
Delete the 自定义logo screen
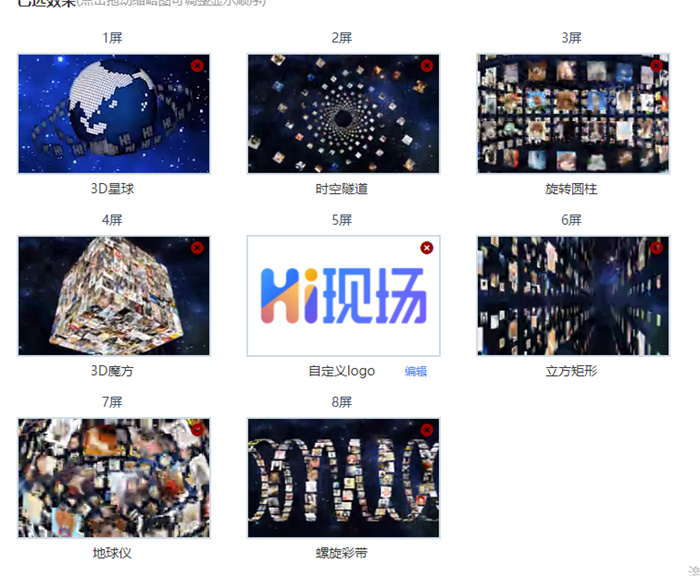pyautogui.click(x=427, y=248)
